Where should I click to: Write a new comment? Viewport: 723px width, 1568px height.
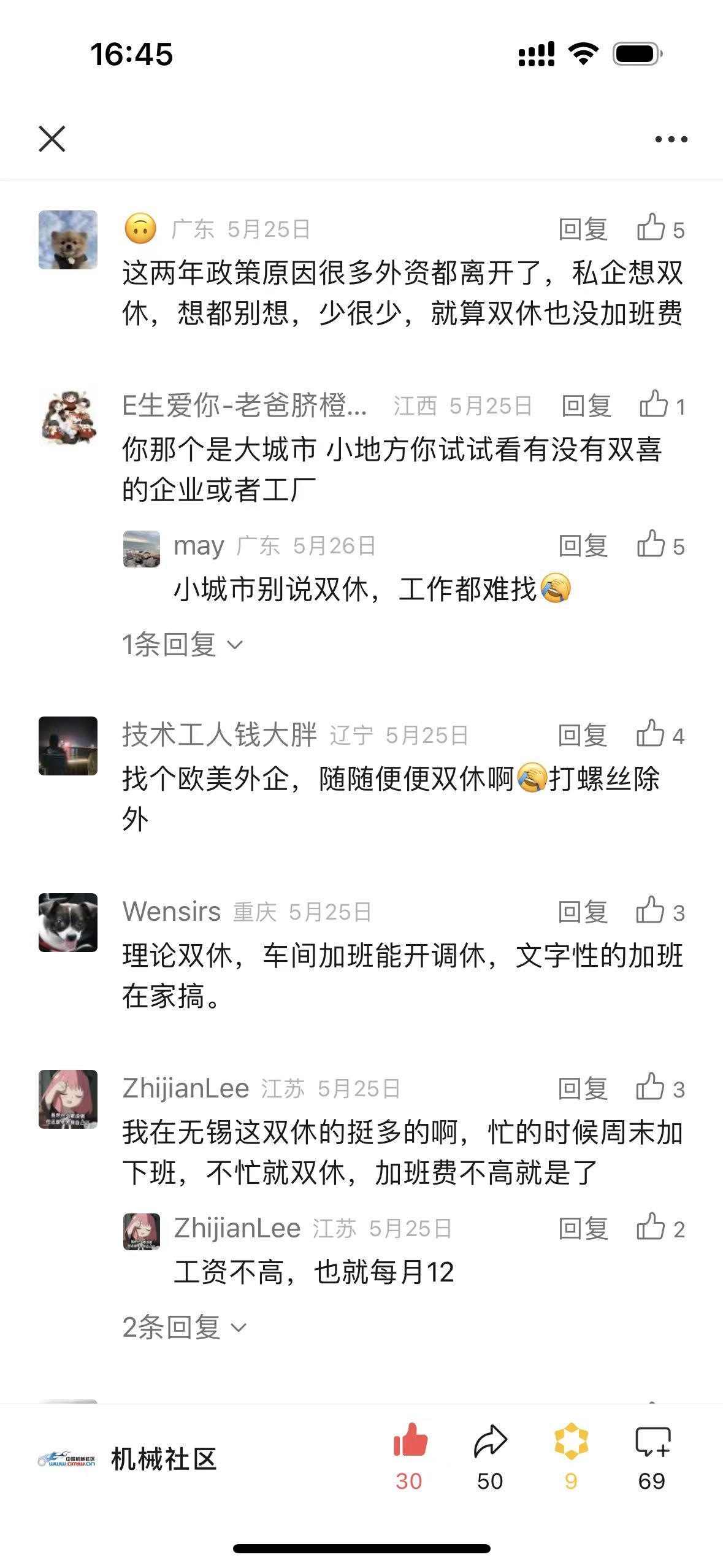[652, 1455]
